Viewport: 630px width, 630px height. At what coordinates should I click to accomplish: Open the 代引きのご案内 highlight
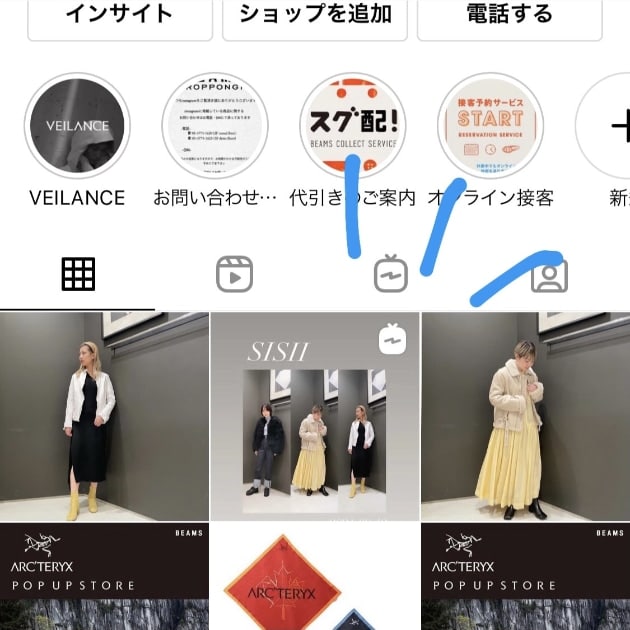(352, 125)
